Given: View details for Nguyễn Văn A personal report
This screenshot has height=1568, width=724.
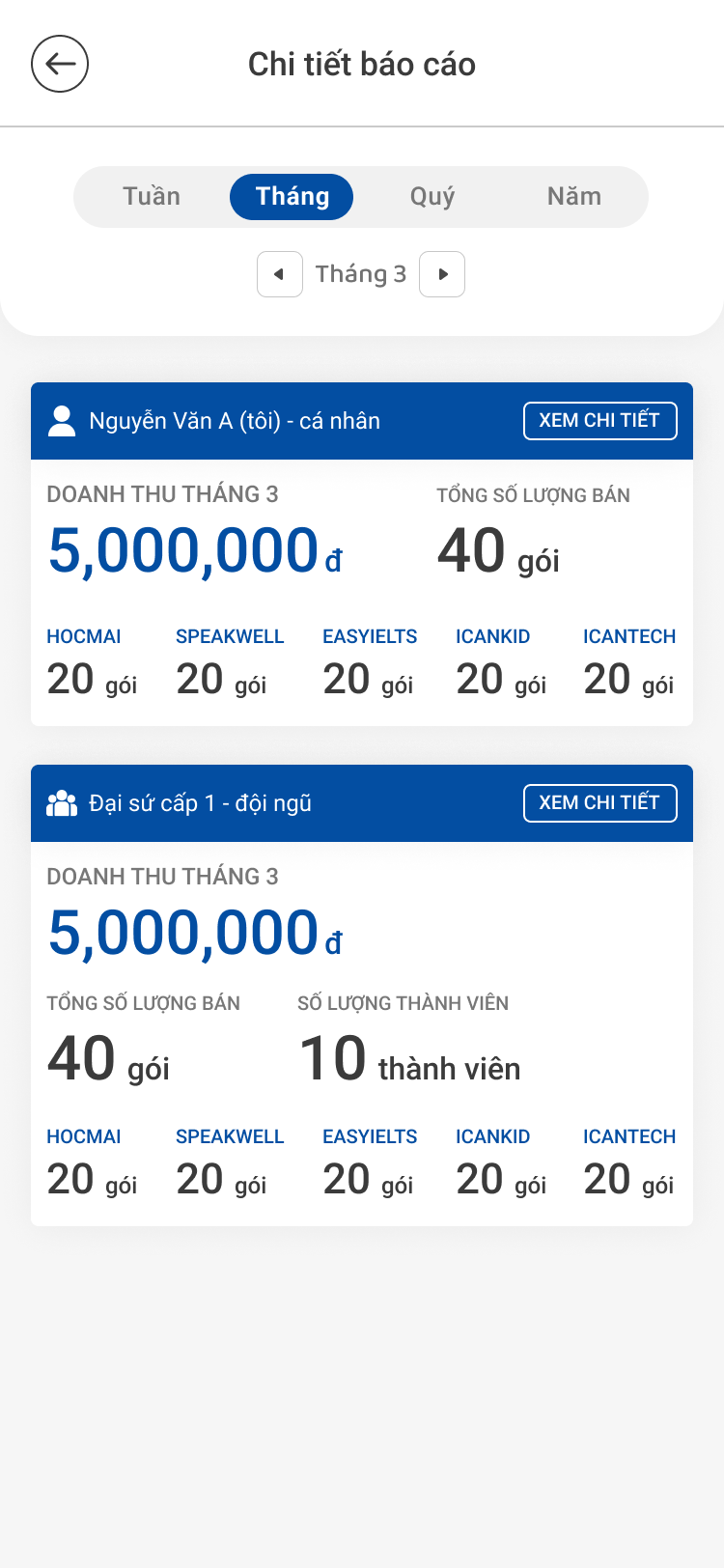Looking at the screenshot, I should (x=600, y=421).
